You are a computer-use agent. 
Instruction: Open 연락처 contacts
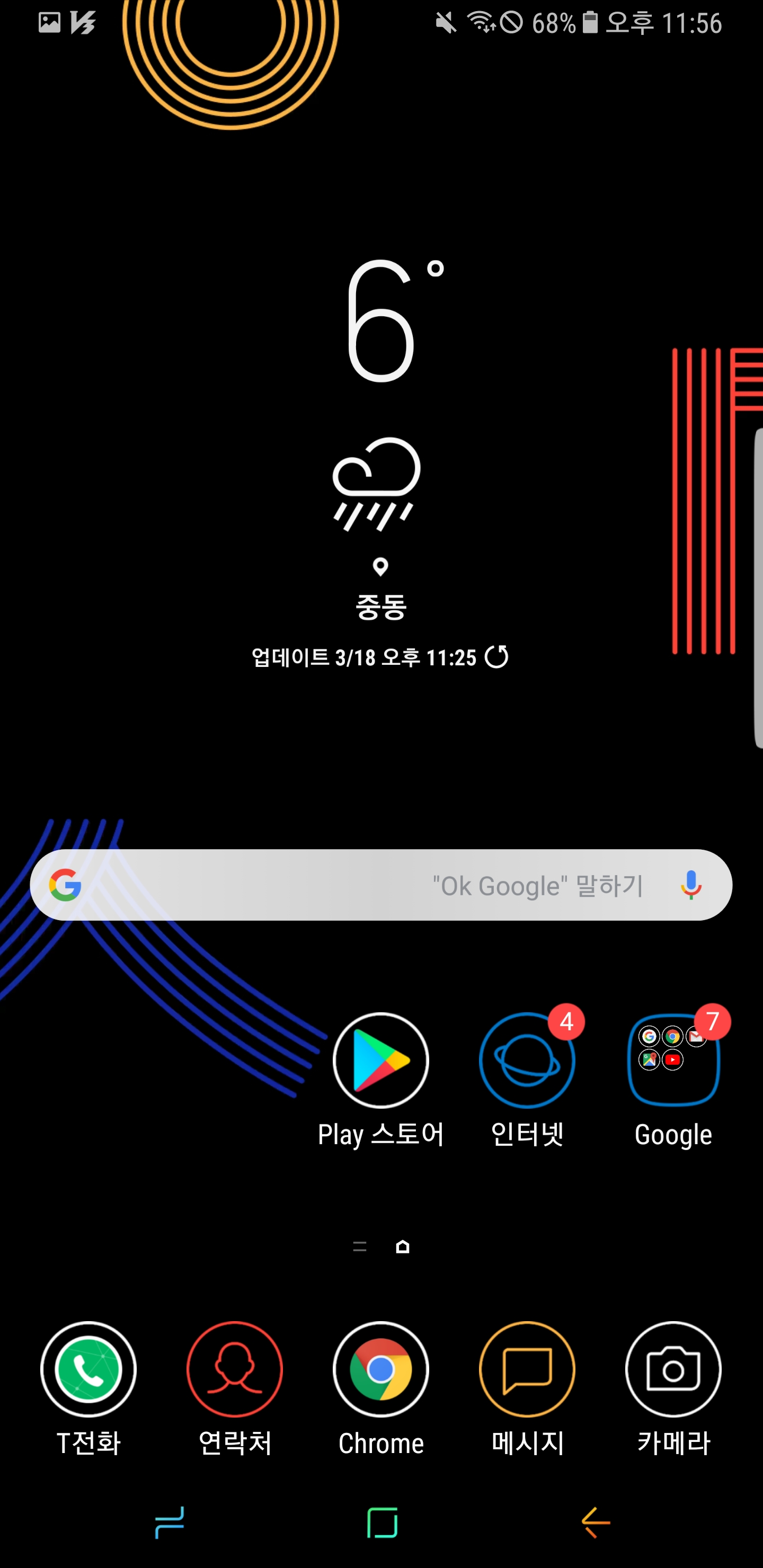(x=234, y=1369)
